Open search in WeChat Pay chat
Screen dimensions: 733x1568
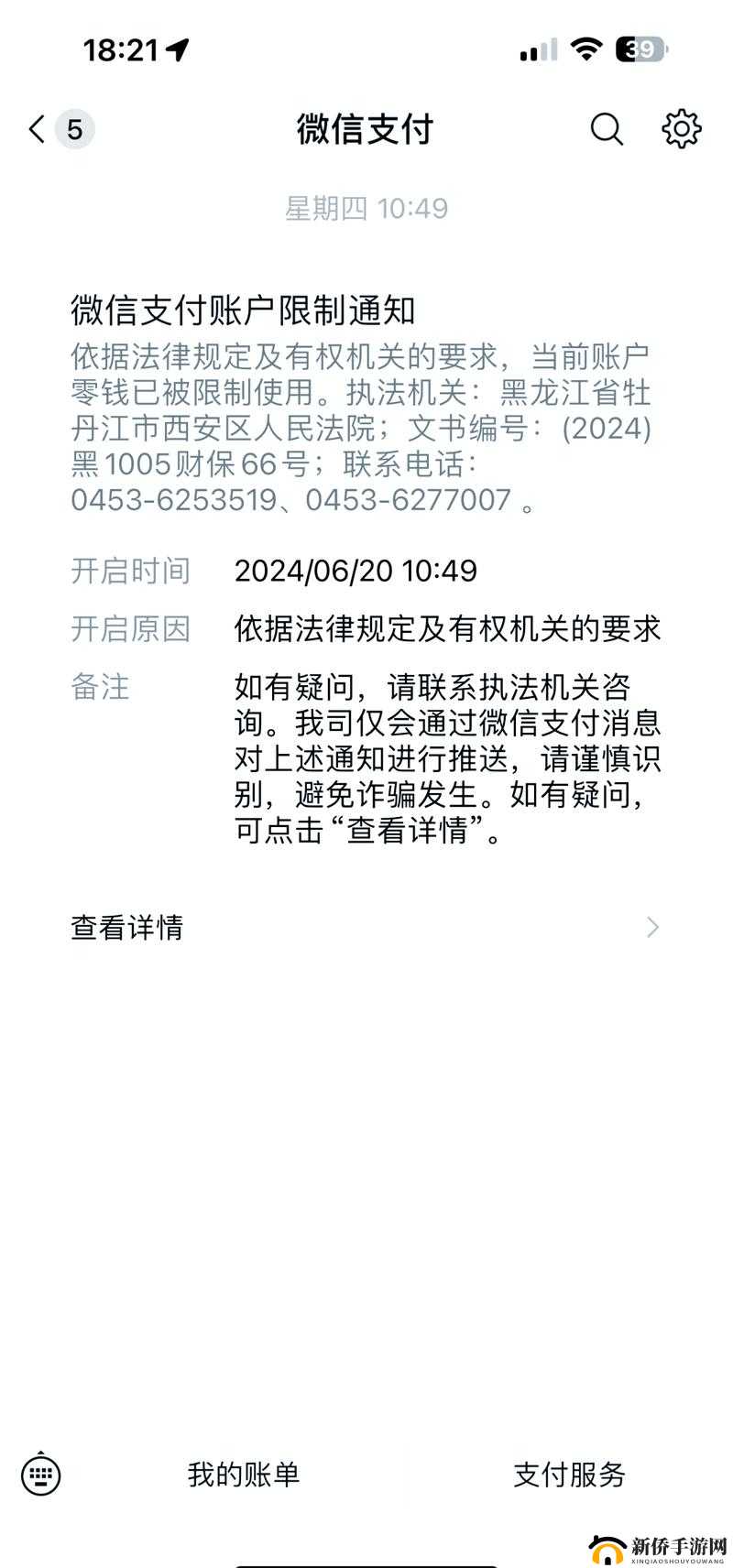(x=607, y=129)
